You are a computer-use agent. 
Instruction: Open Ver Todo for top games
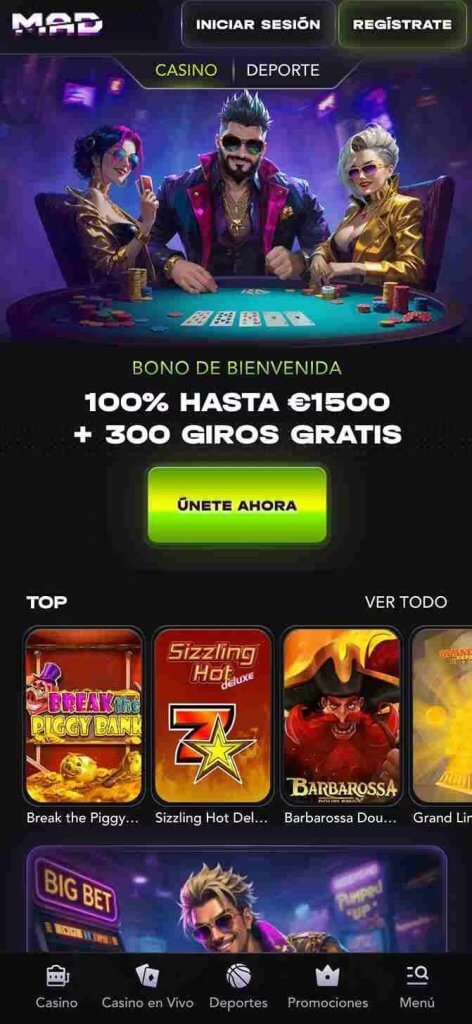[x=405, y=602]
